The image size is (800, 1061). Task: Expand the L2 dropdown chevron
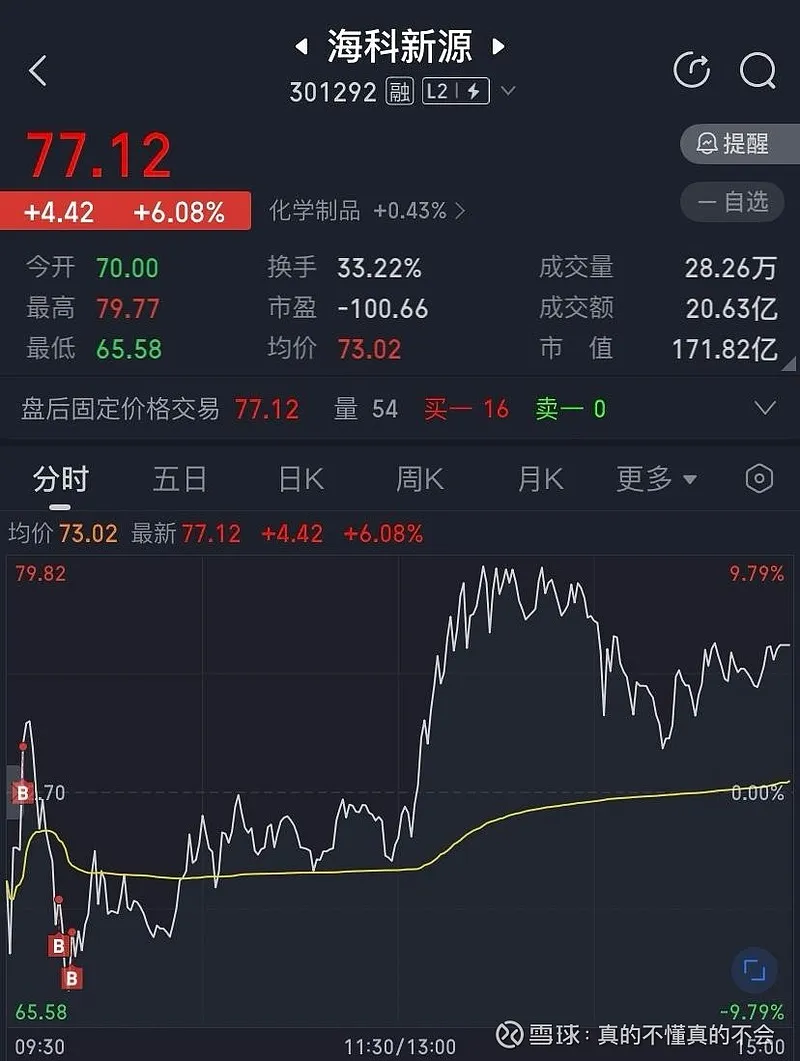(508, 92)
